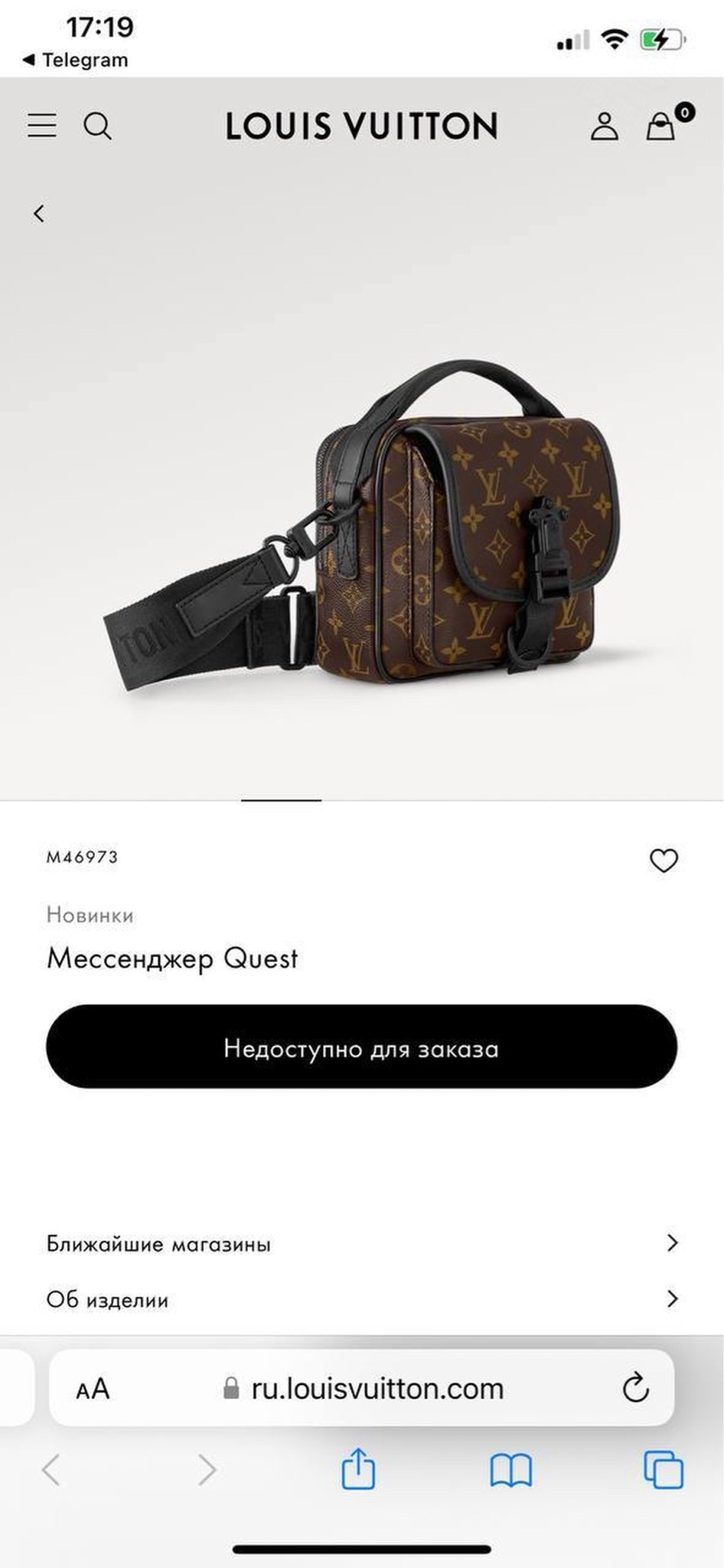The height and width of the screenshot is (1568, 724).
Task: Open Ближайшие магазины
Action: pyautogui.click(x=362, y=1243)
